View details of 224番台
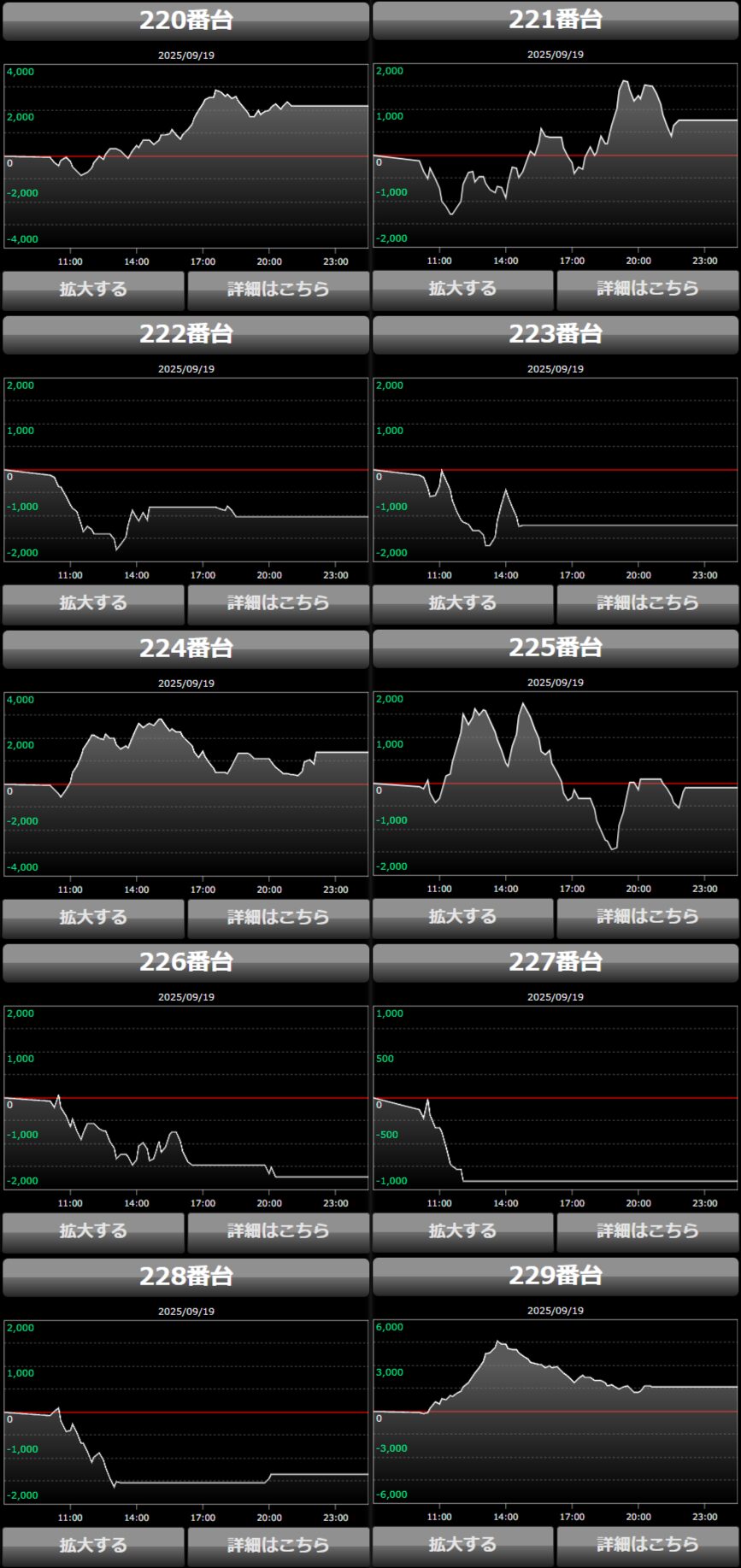 [x=279, y=918]
